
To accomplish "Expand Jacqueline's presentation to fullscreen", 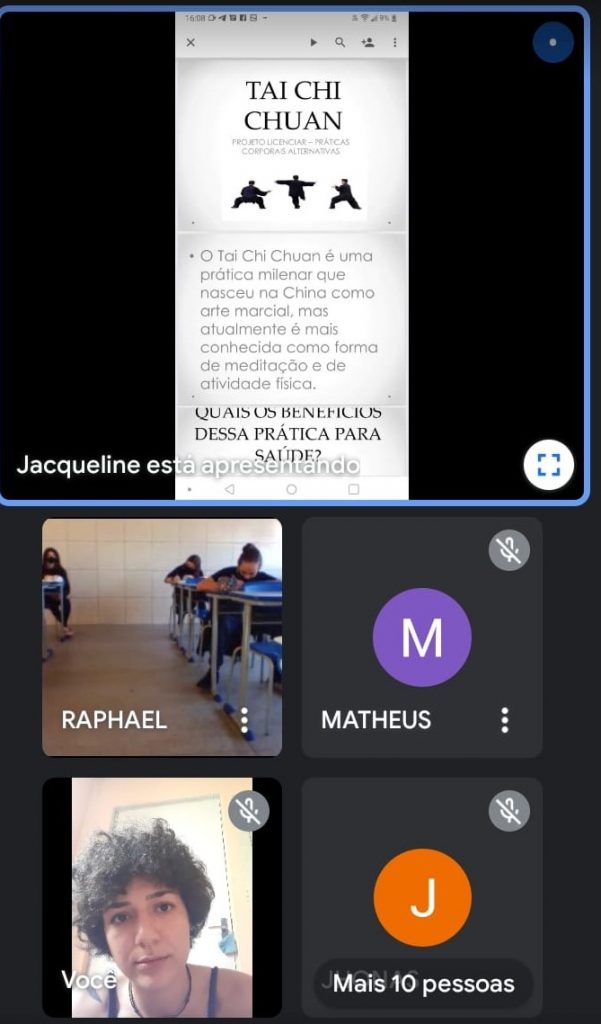I will pos(548,464).
